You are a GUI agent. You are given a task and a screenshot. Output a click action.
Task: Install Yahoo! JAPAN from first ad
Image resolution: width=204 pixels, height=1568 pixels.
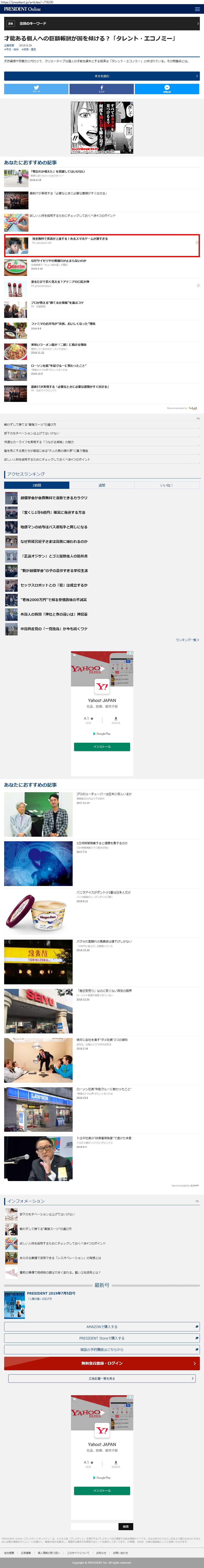[102, 746]
